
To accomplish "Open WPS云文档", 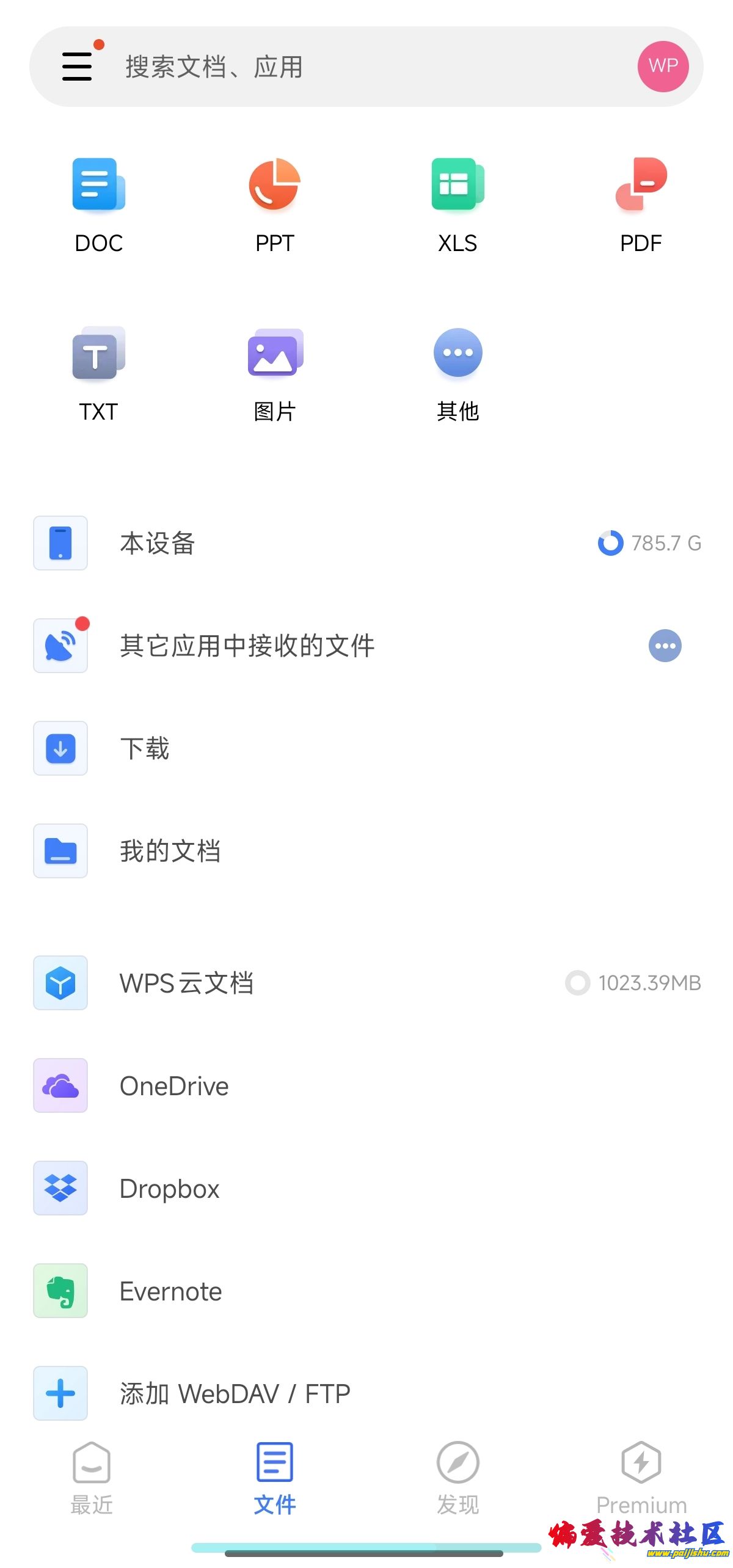I will [x=186, y=983].
